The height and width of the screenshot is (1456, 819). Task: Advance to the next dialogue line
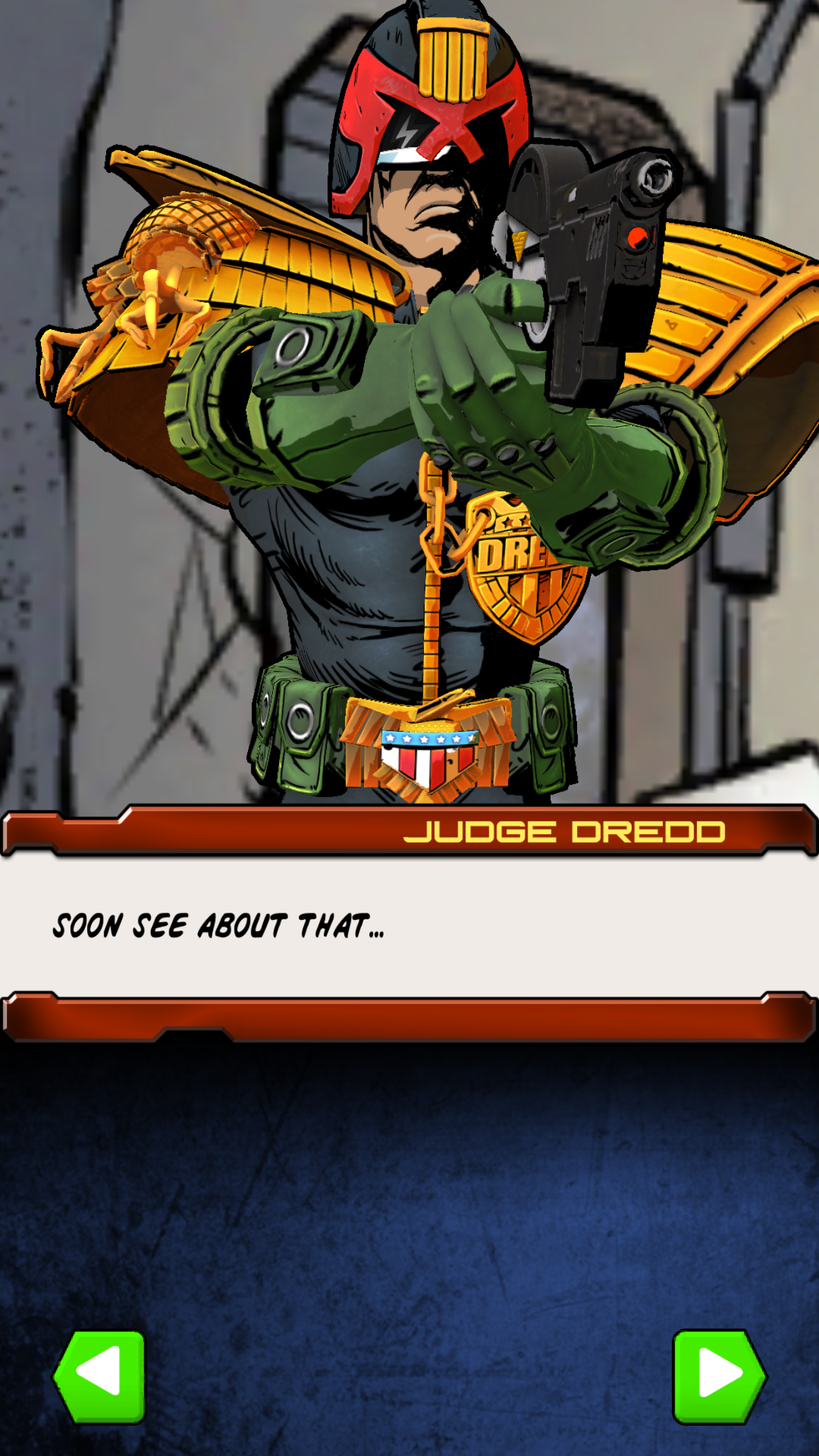pos(719,1376)
